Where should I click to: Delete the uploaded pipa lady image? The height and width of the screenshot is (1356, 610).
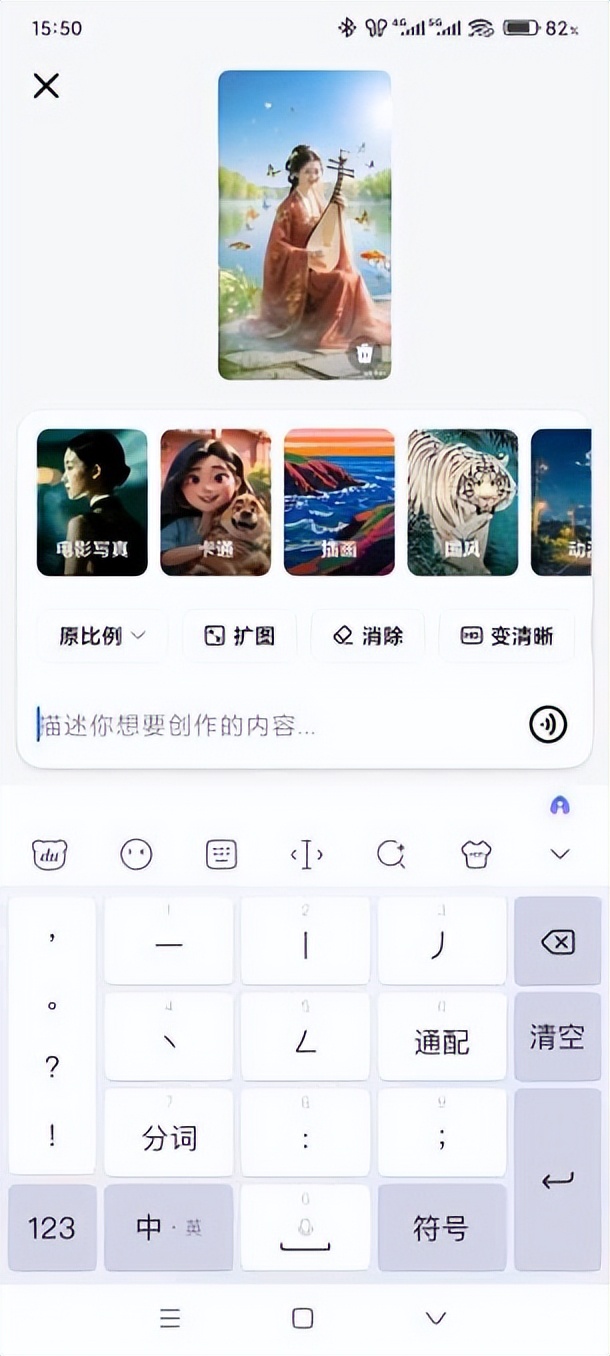click(x=365, y=353)
